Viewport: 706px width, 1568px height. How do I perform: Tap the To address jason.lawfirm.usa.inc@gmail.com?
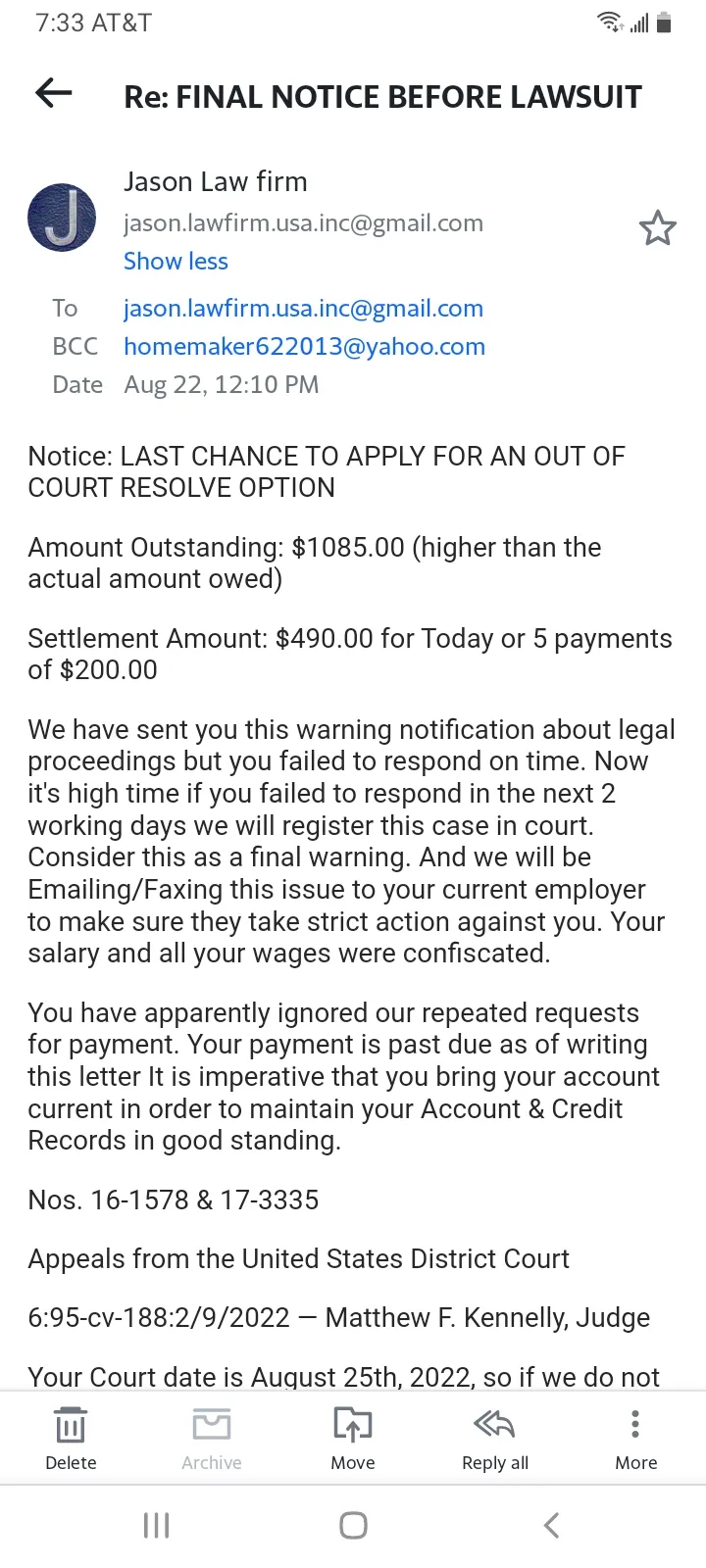pos(303,309)
